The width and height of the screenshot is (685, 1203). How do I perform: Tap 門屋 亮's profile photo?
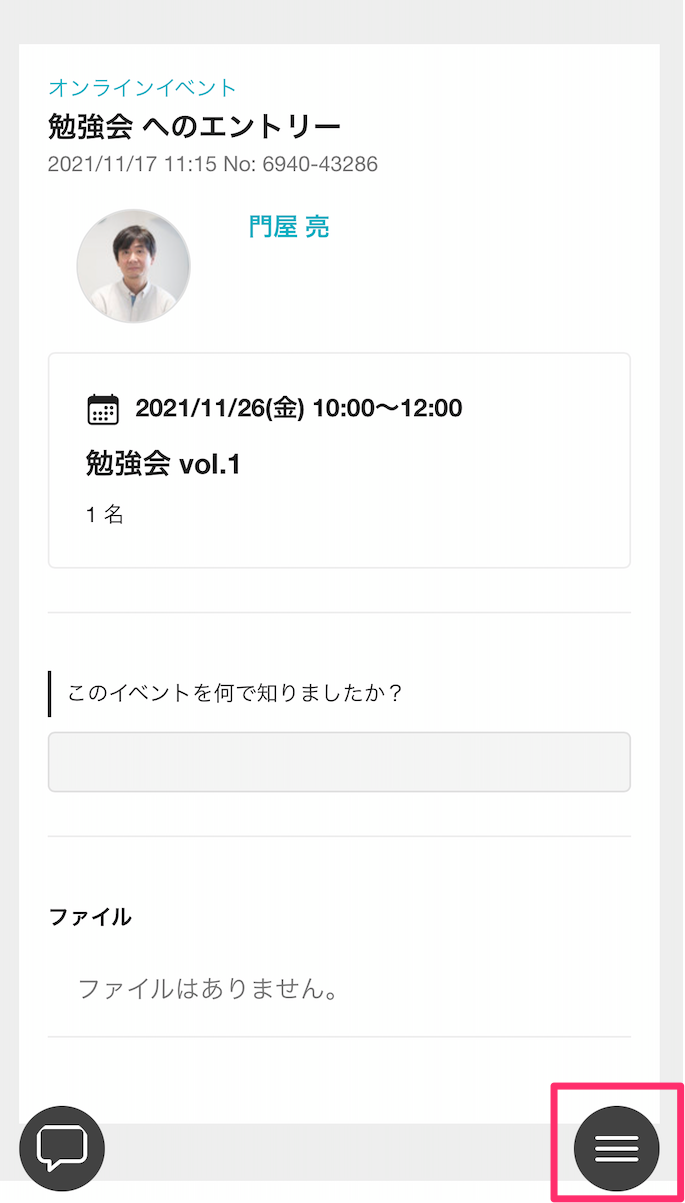pos(133,266)
